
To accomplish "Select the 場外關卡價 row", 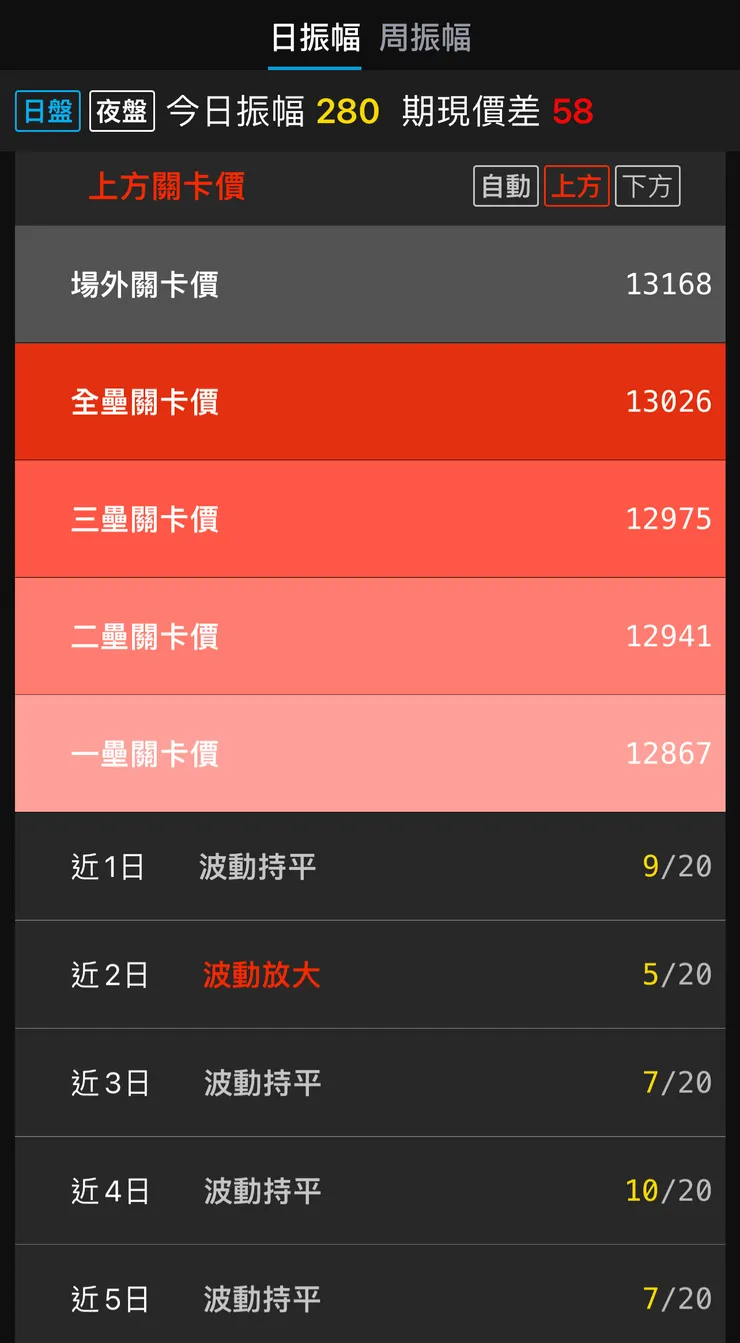I will (x=370, y=285).
